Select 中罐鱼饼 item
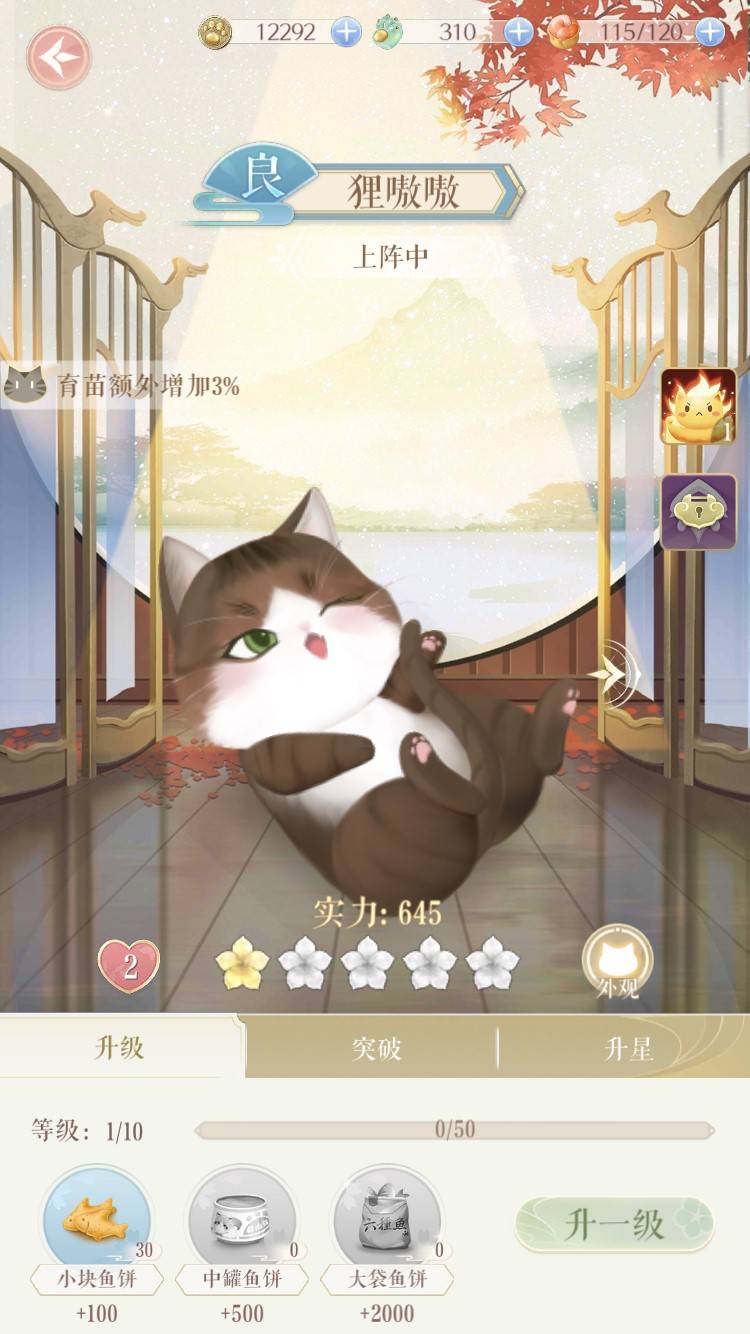 click(241, 1218)
